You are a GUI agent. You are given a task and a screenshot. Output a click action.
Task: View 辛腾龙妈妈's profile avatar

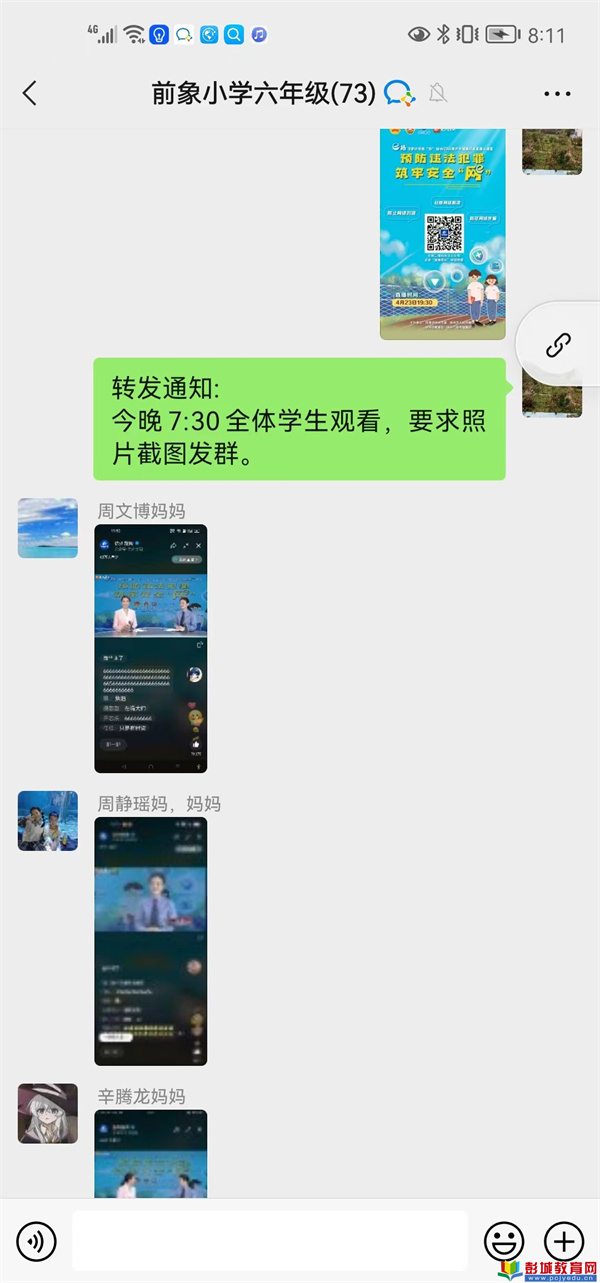(47, 1113)
